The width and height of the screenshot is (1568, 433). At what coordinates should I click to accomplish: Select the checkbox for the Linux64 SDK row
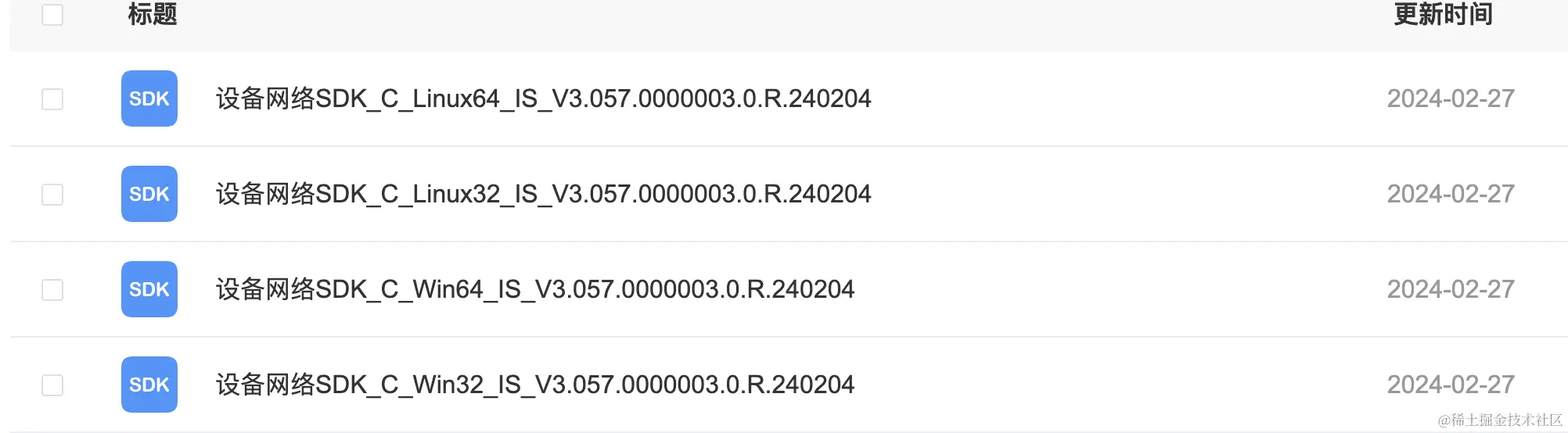click(52, 99)
